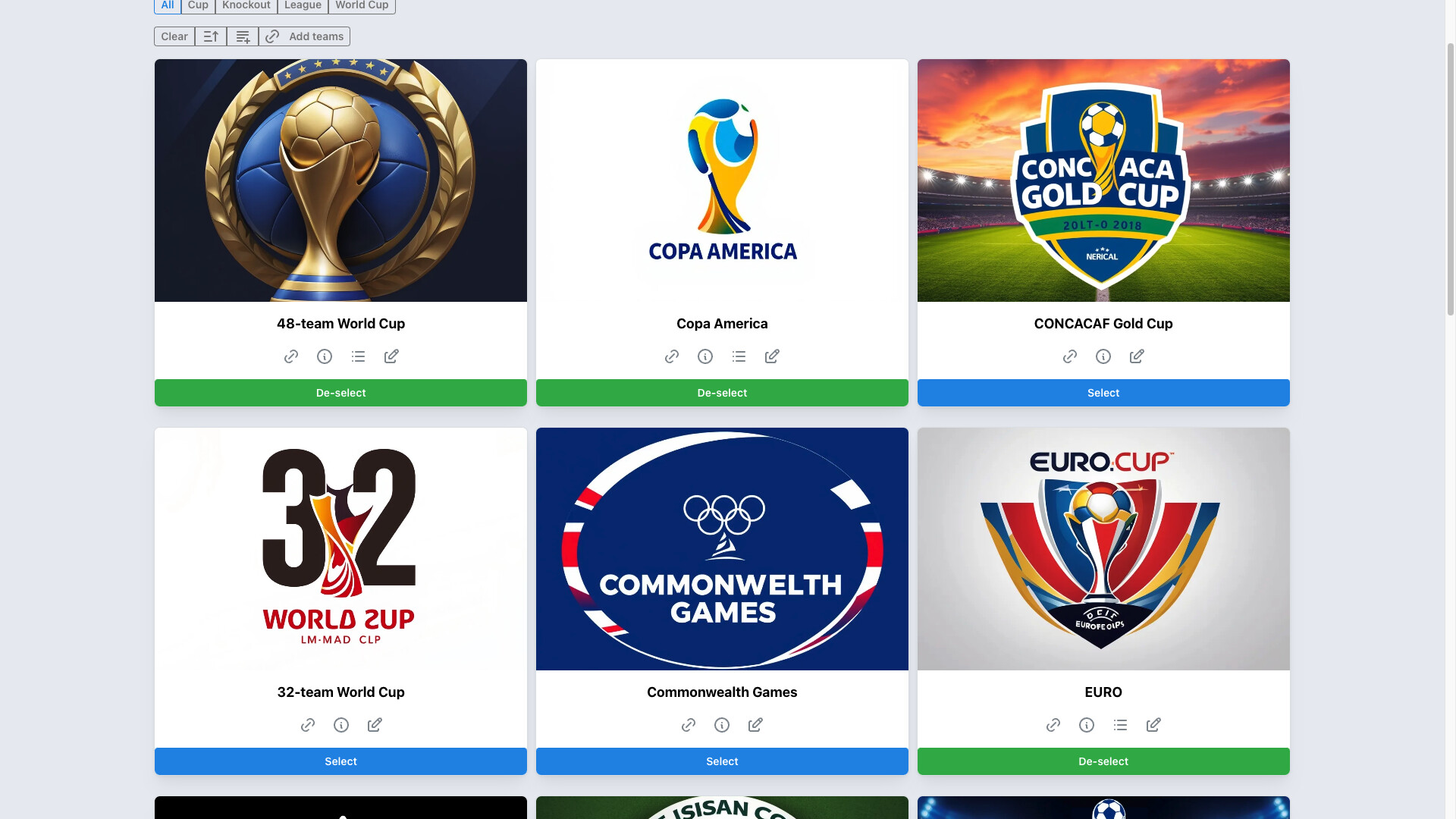The image size is (1456, 819).
Task: Tap the sort ascending icon button
Action: tap(211, 36)
